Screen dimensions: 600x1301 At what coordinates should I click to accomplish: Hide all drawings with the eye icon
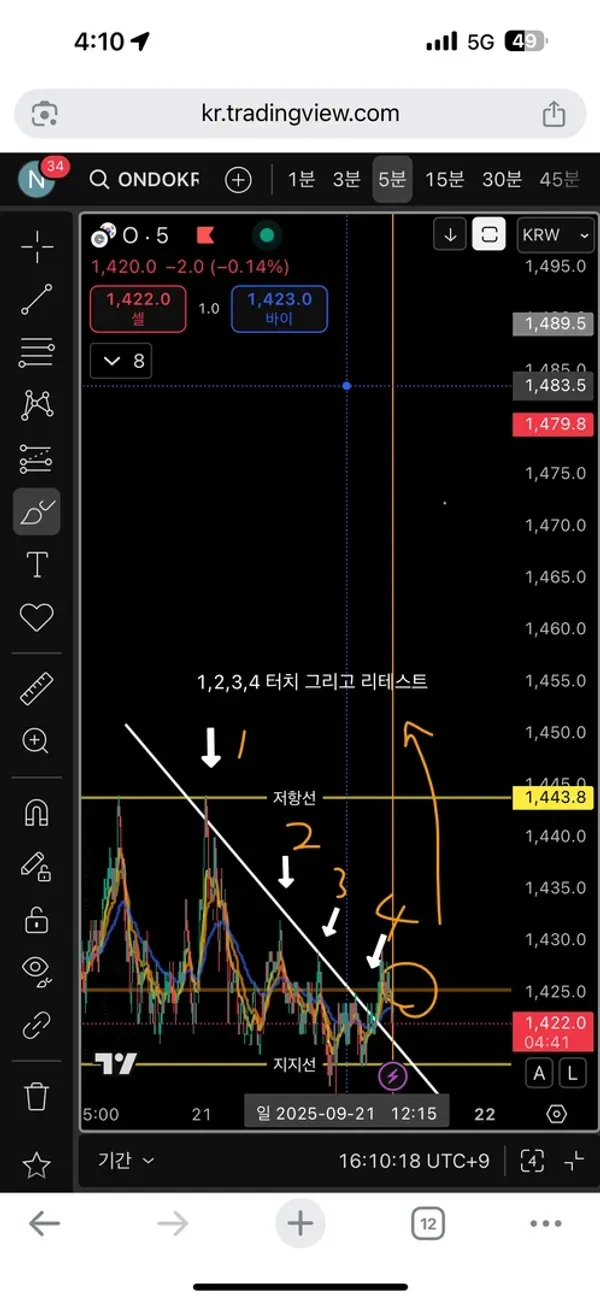coord(37,969)
